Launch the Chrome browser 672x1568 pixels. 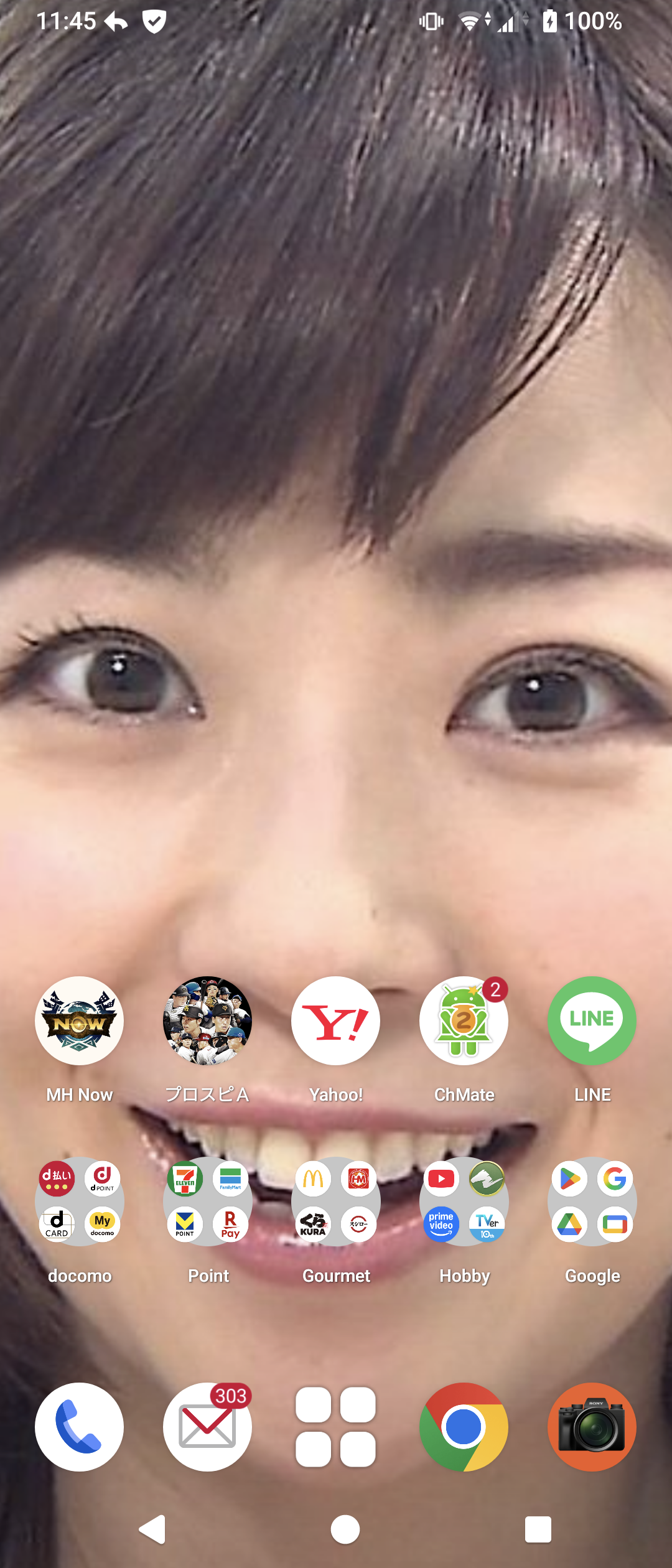[x=464, y=1427]
